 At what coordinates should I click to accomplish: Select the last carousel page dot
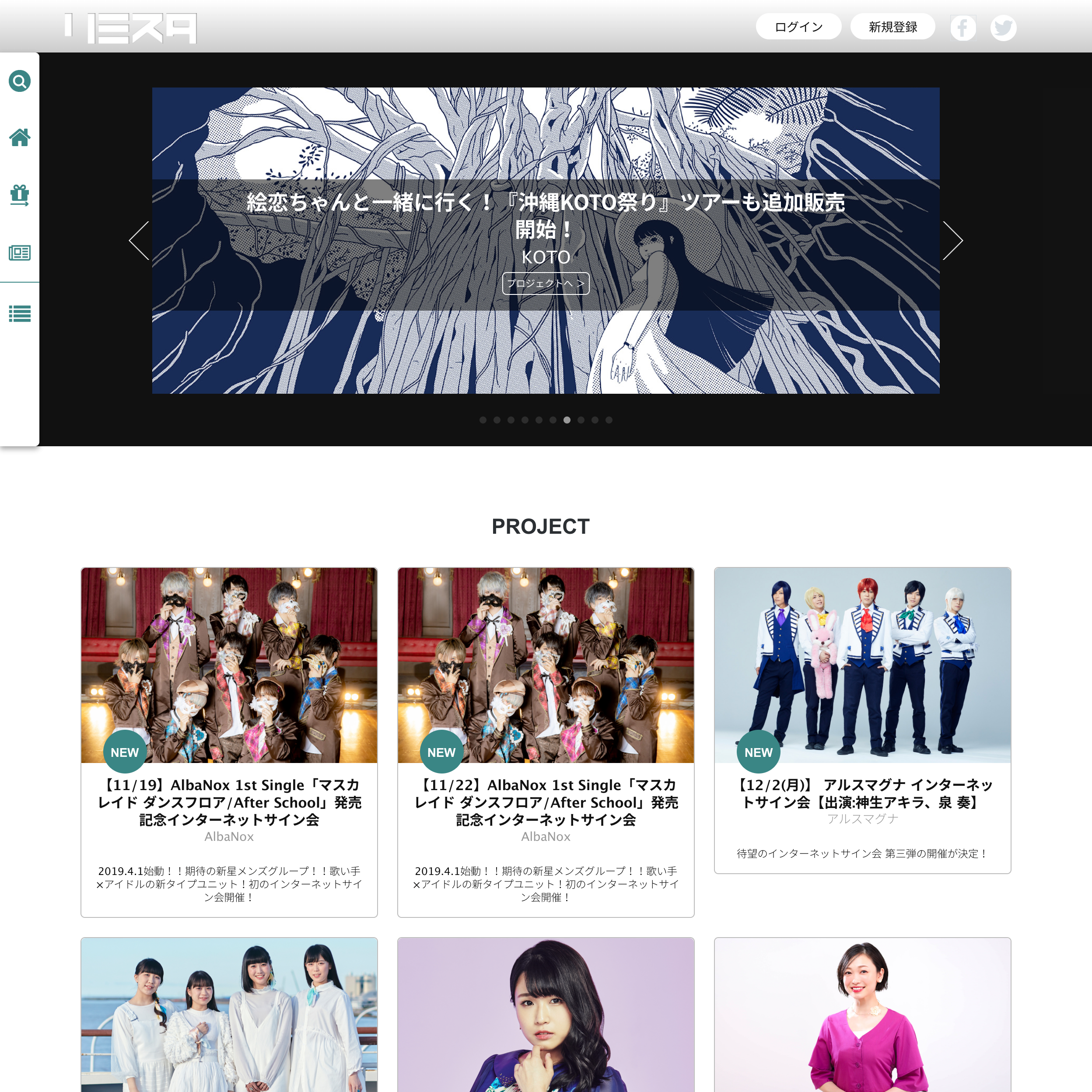click(609, 420)
